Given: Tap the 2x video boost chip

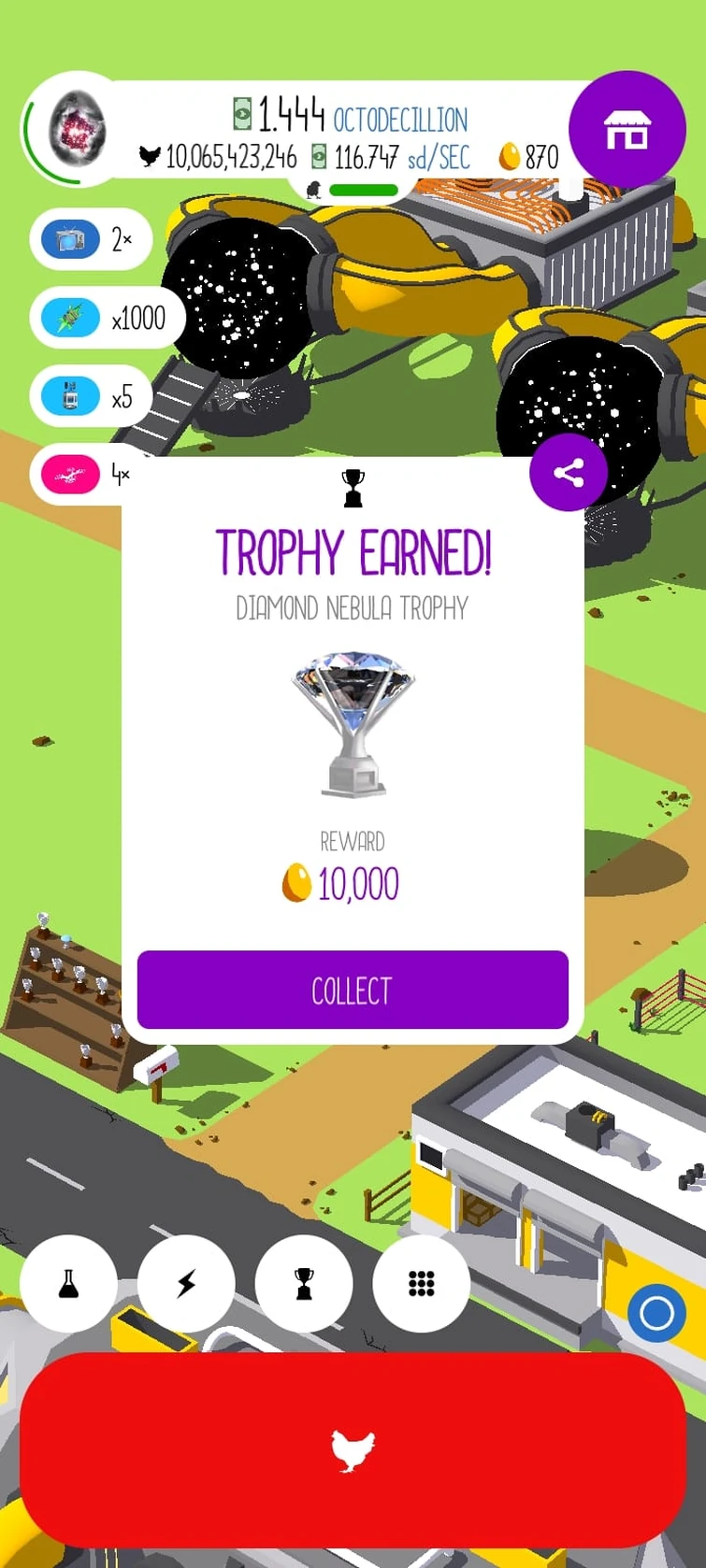Looking at the screenshot, I should click(x=91, y=240).
